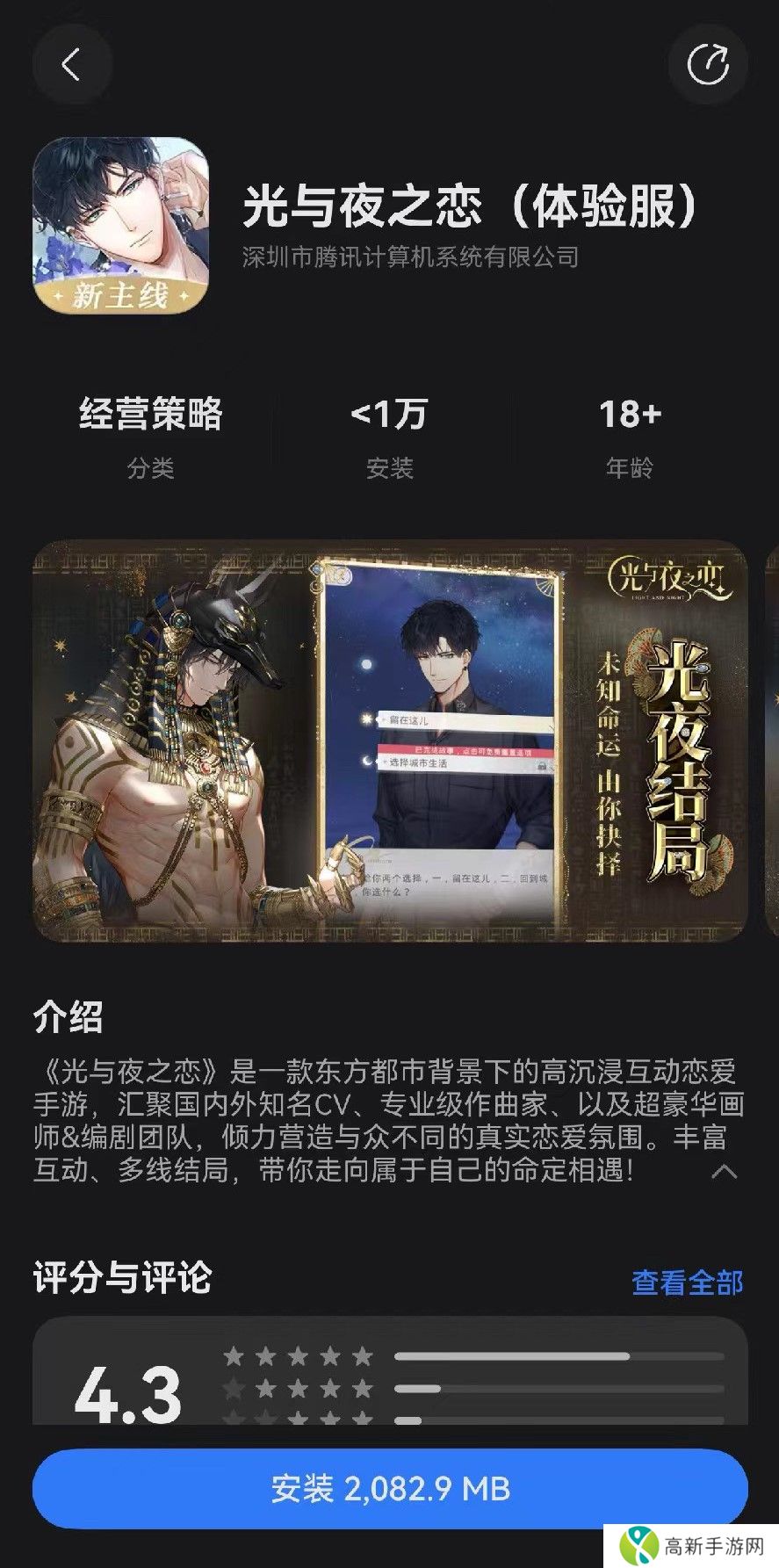Share this app page

click(708, 65)
